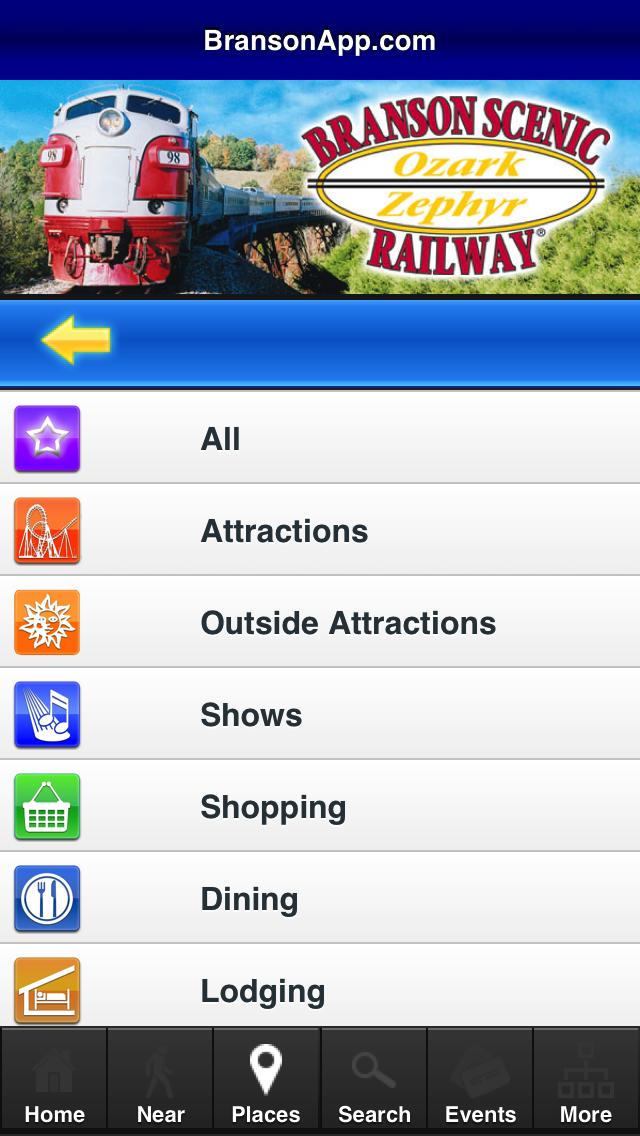640x1136 pixels.
Task: Switch to the Near tab
Action: (160, 1083)
